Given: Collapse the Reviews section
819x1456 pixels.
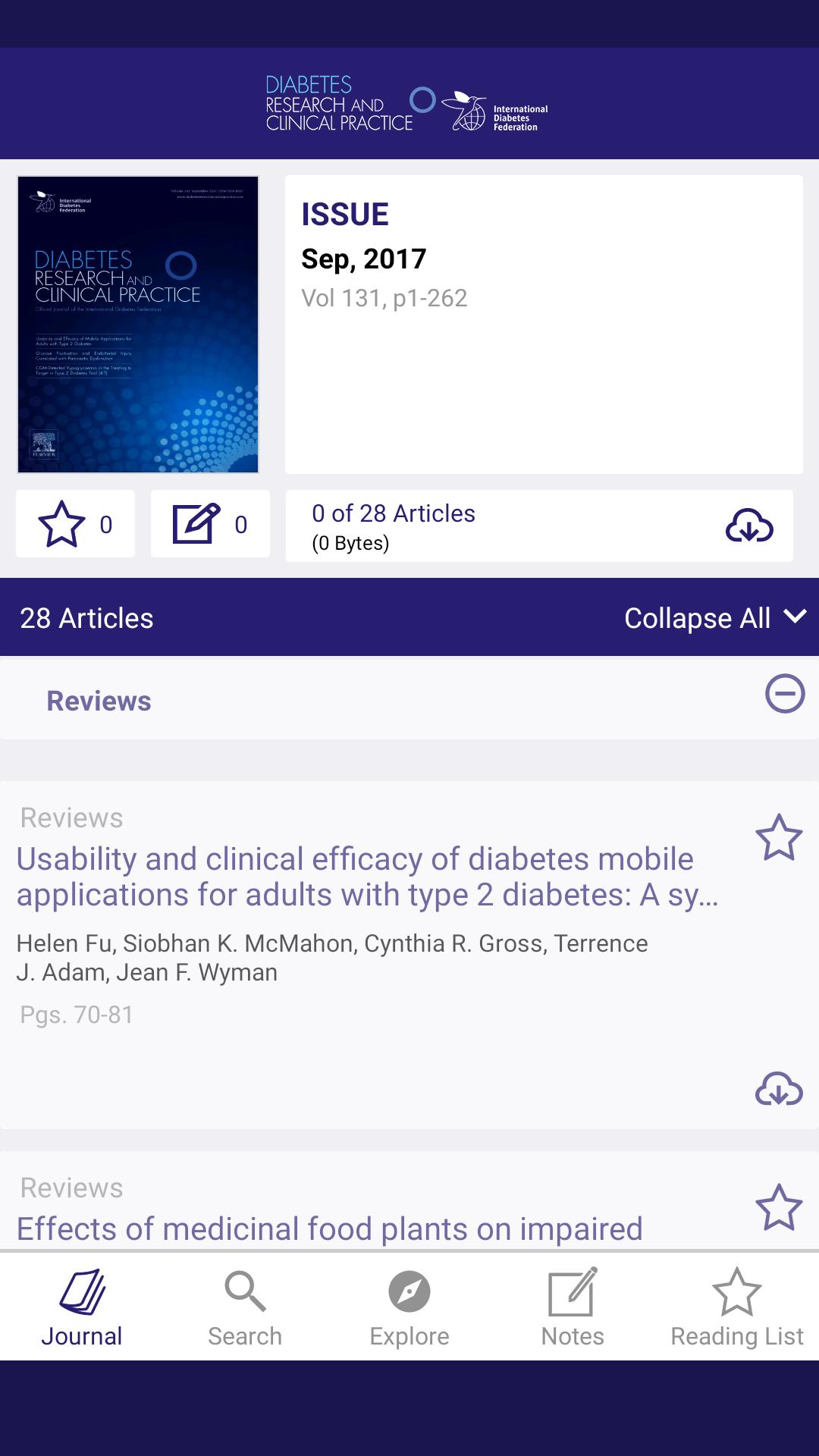Looking at the screenshot, I should (784, 693).
